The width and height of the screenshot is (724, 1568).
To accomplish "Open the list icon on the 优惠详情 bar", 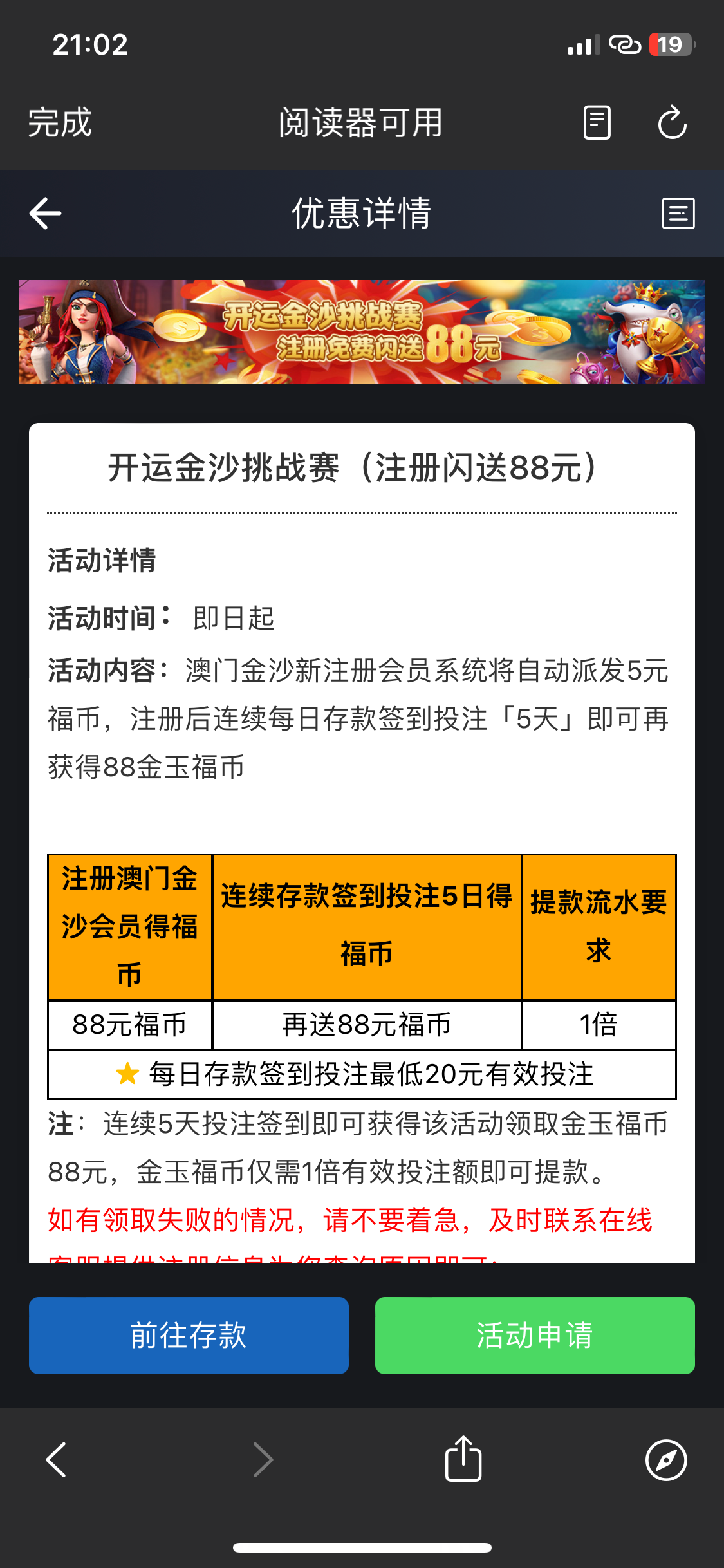I will tap(678, 214).
